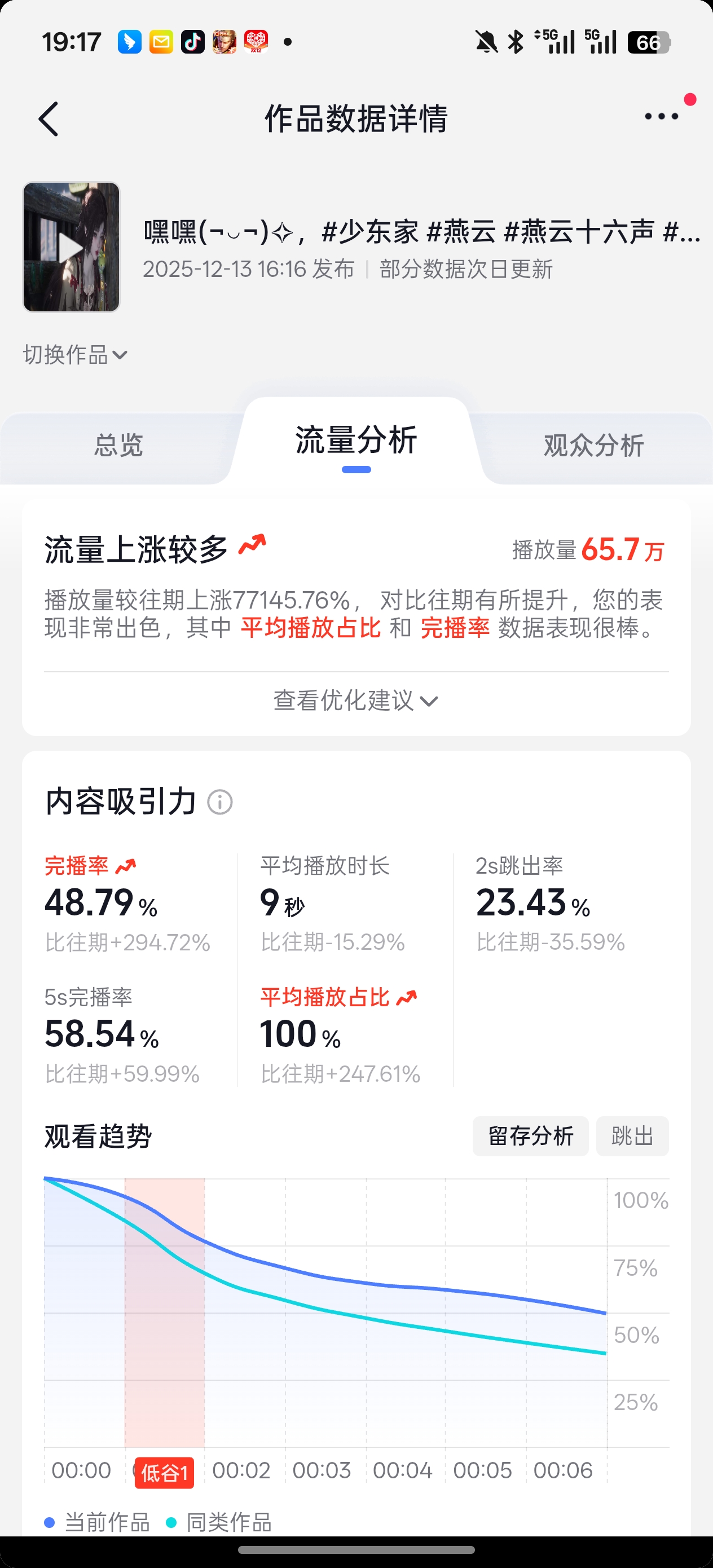Screen dimensions: 713x1568
Task: Switch to the 观众分析 tab
Action: coord(593,446)
